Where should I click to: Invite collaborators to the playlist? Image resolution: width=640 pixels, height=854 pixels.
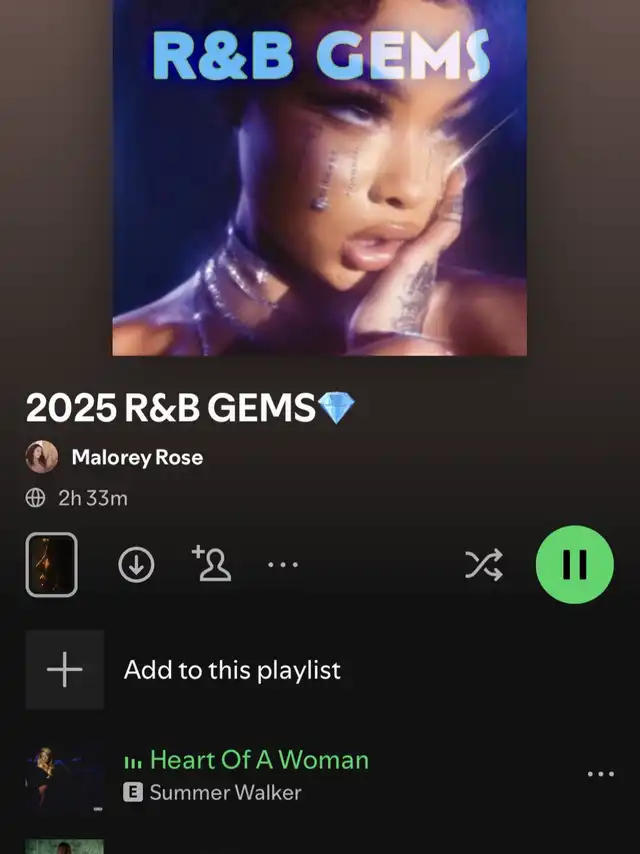click(x=211, y=564)
